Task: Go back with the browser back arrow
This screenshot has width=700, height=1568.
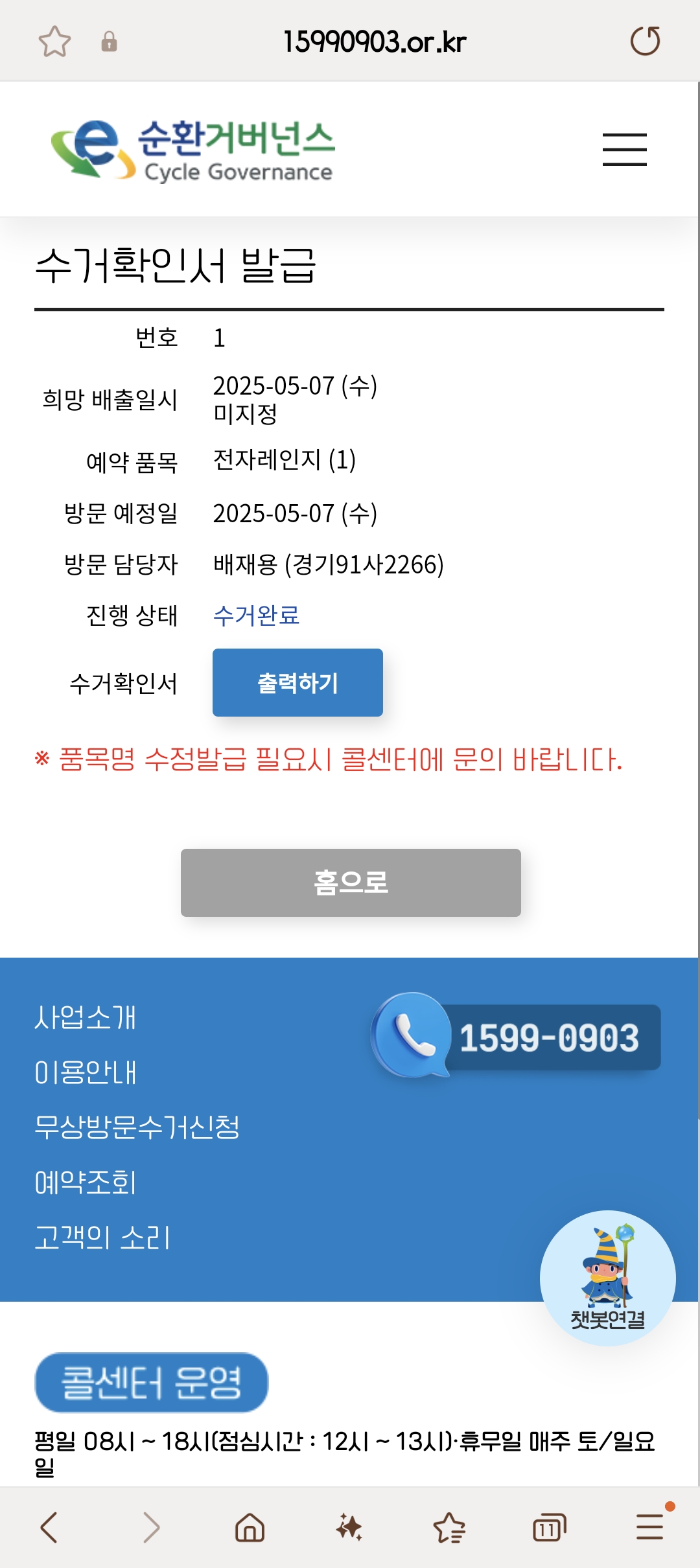Action: pyautogui.click(x=49, y=1527)
